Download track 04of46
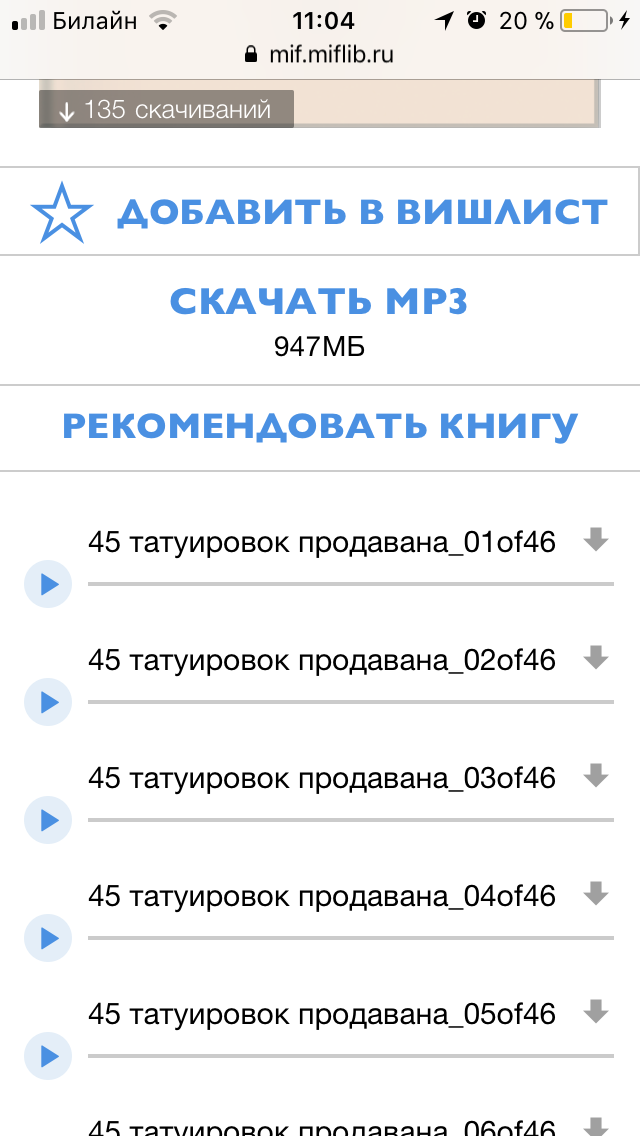640x1136 pixels. (596, 894)
